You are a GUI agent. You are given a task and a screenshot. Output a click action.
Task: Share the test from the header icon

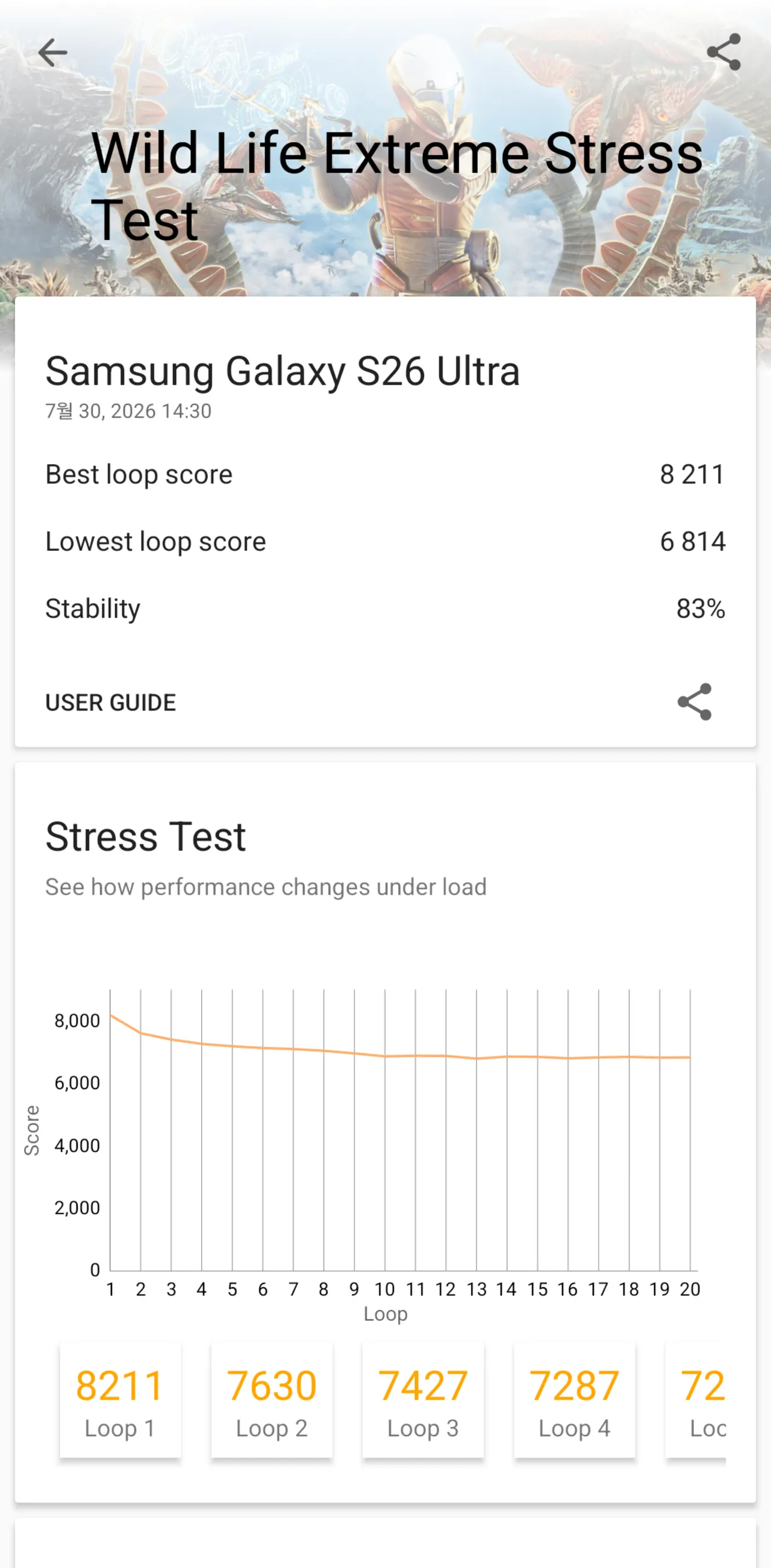723,52
